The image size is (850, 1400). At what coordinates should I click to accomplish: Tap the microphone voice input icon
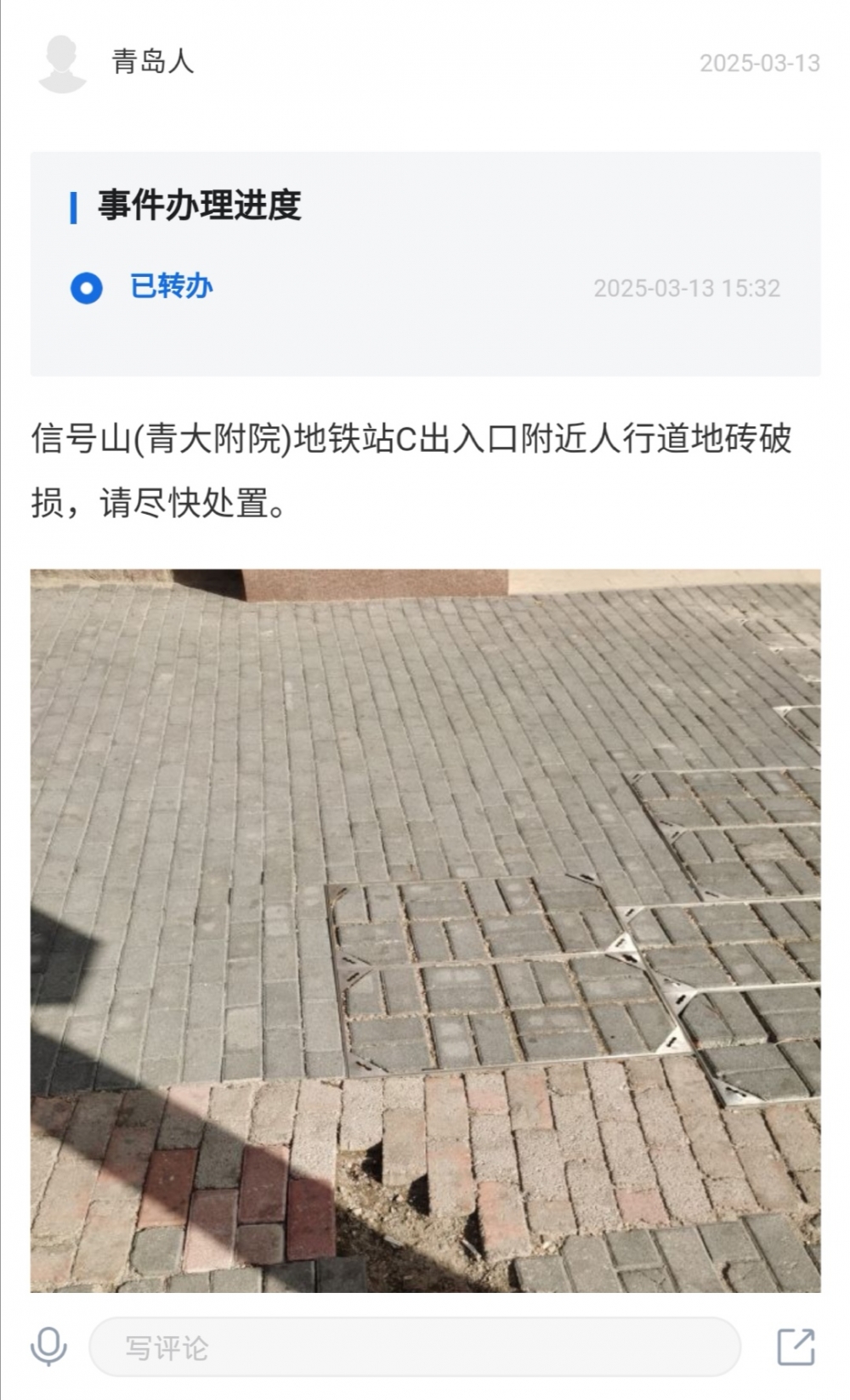(48, 1346)
